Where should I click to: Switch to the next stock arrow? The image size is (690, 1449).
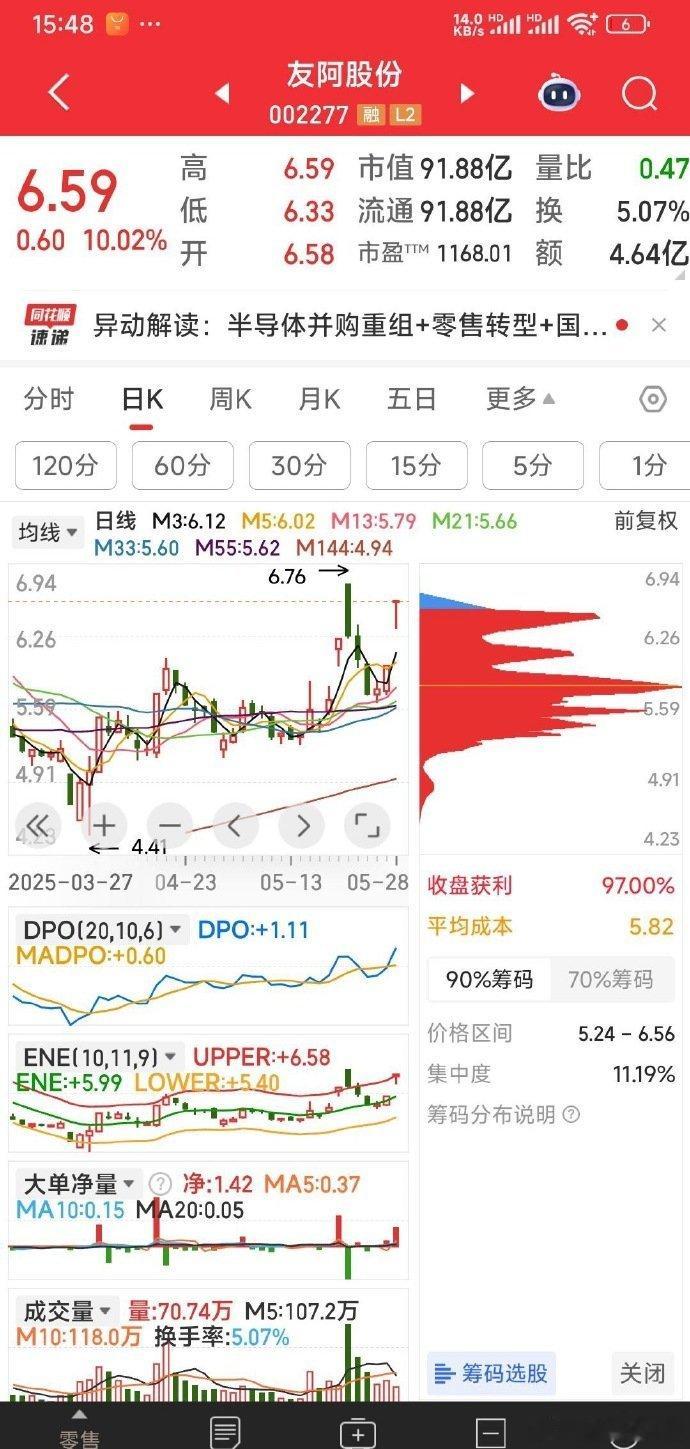point(466,93)
